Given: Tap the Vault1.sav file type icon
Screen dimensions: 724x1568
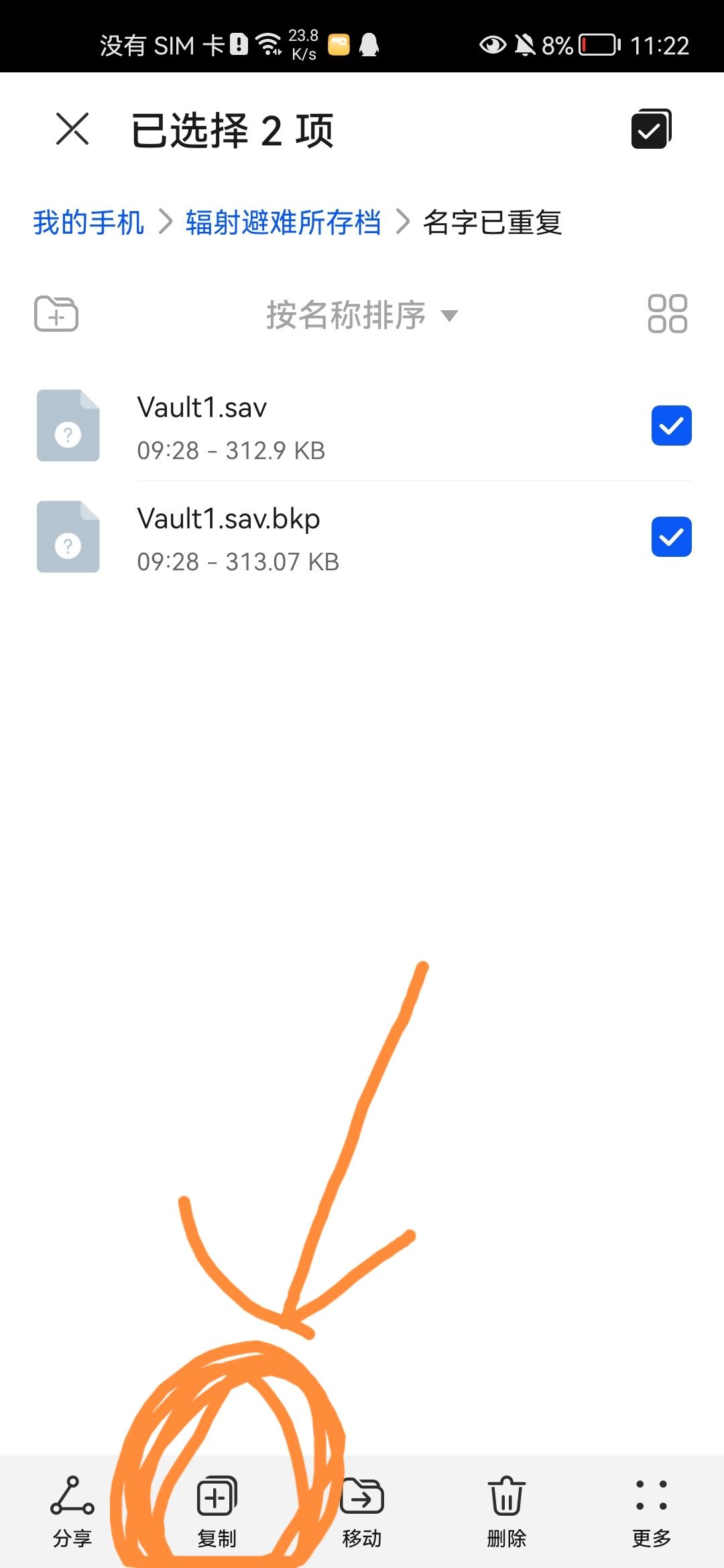Looking at the screenshot, I should click(x=68, y=426).
